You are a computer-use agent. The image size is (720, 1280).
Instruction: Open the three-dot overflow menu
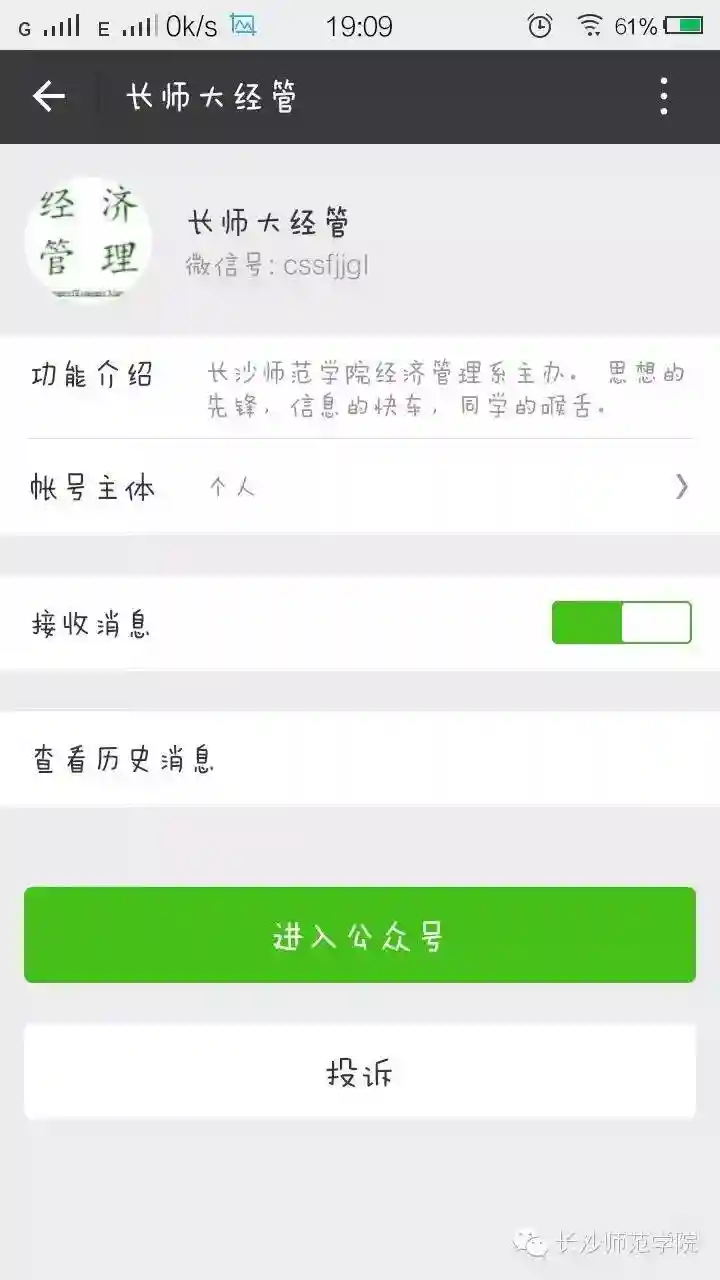[x=664, y=97]
